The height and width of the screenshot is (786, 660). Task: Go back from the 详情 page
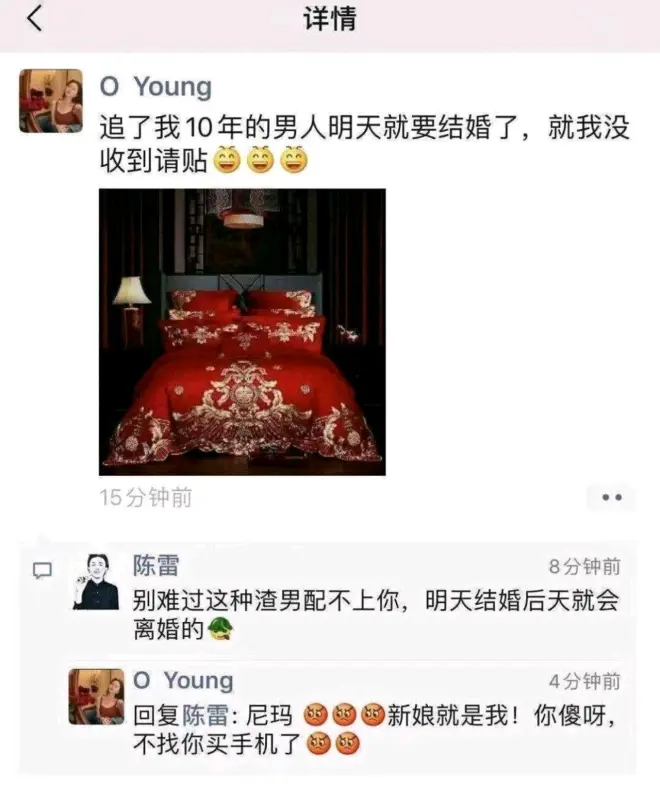click(x=35, y=19)
